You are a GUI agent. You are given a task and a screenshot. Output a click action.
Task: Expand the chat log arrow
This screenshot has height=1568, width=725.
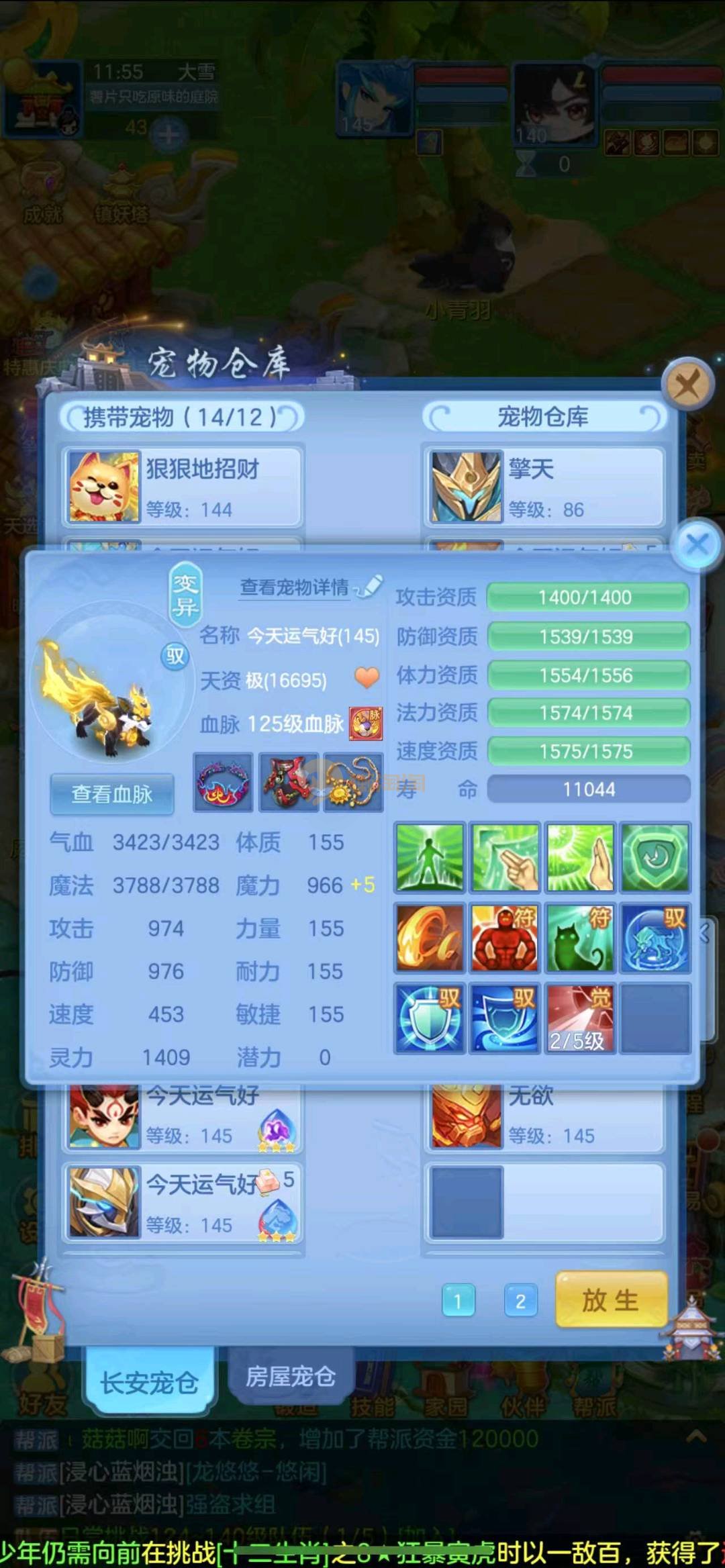click(696, 1437)
